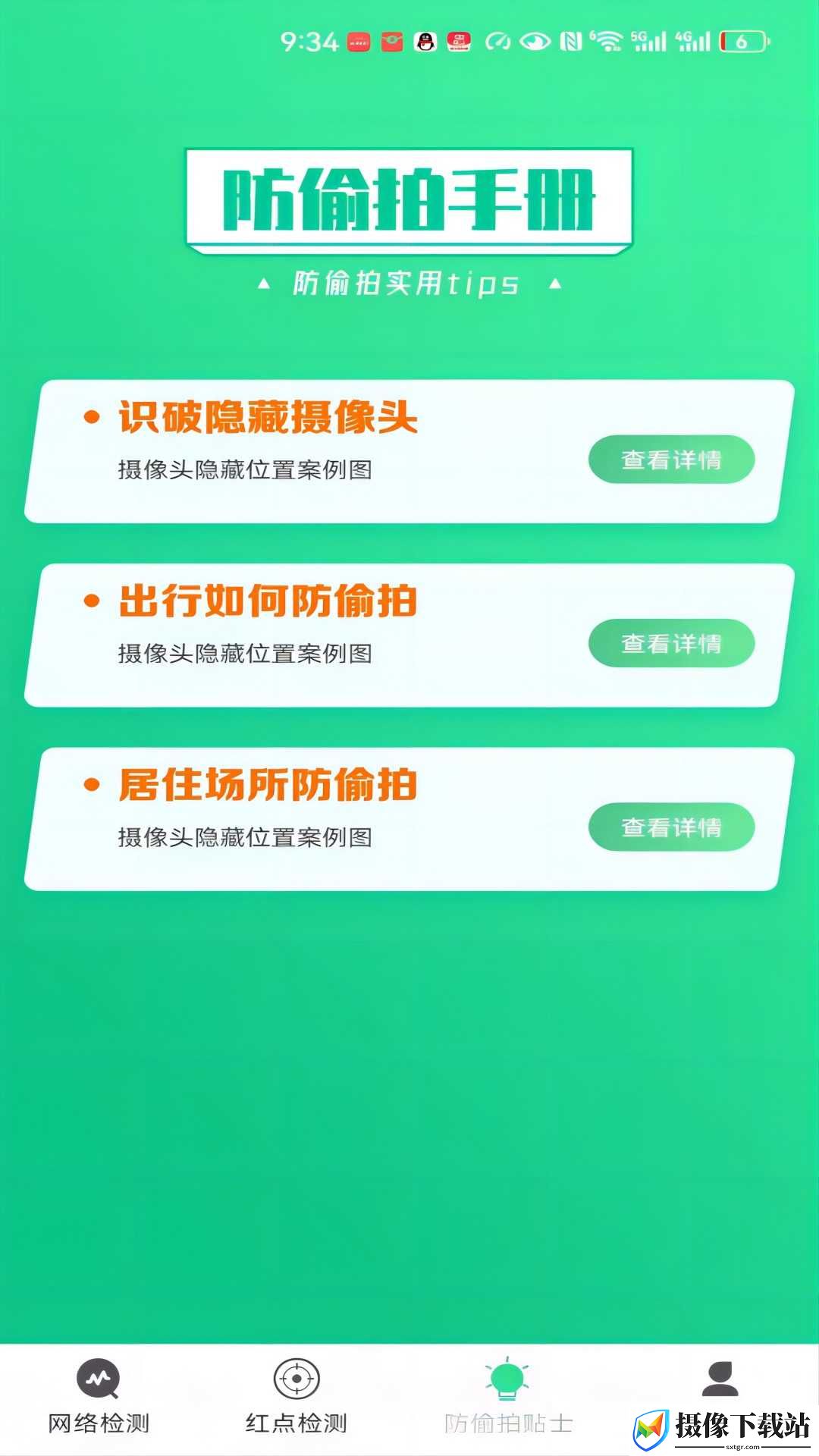The height and width of the screenshot is (1456, 819).
Task: Select the 防偷拍贴士 tab
Action: point(508,1398)
